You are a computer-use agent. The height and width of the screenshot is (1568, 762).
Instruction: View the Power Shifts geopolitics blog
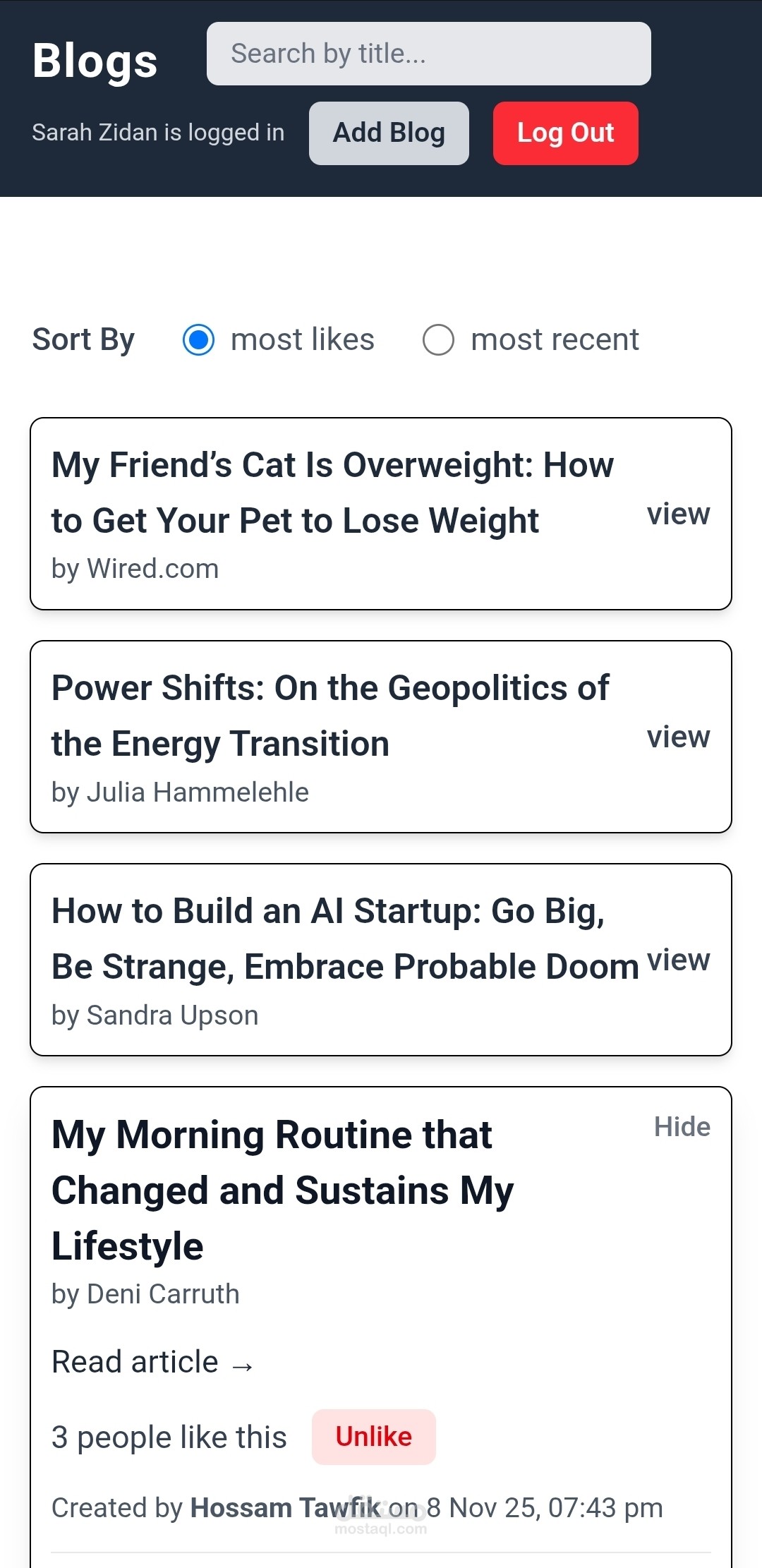click(678, 737)
